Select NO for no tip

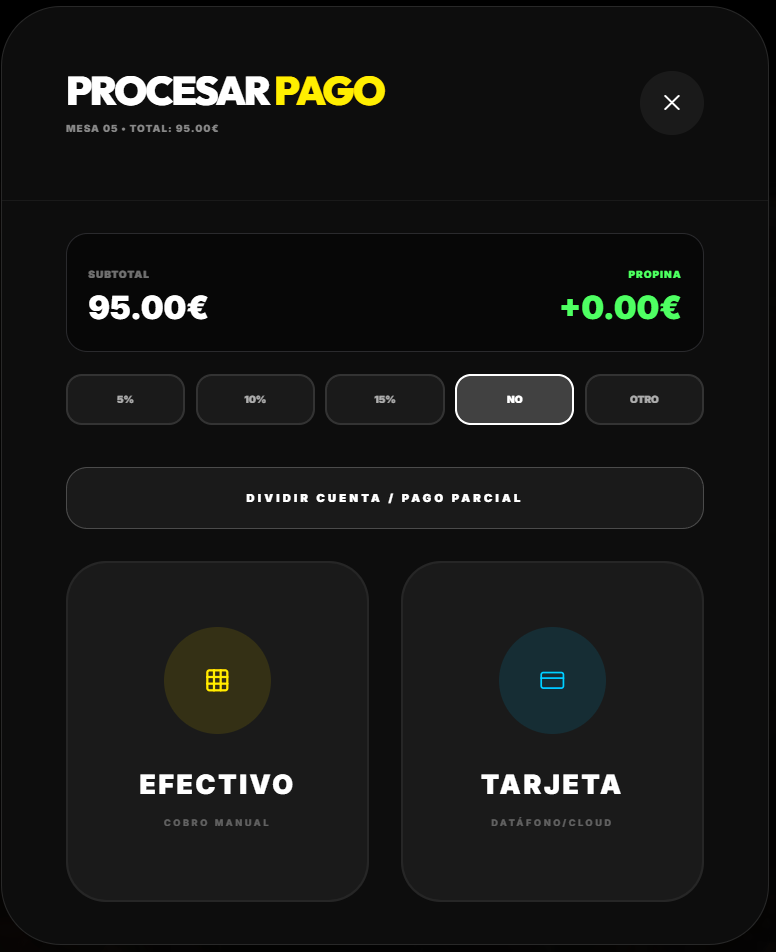514,399
